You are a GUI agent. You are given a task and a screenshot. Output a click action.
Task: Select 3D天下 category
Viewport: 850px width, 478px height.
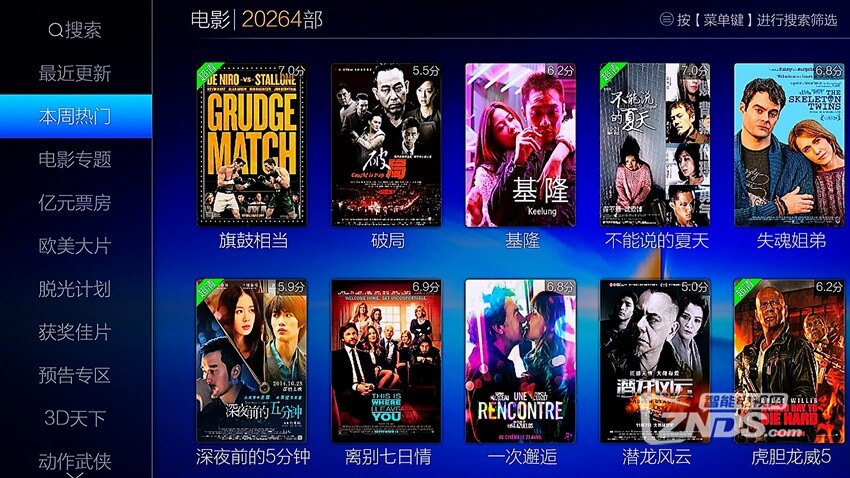[x=75, y=418]
